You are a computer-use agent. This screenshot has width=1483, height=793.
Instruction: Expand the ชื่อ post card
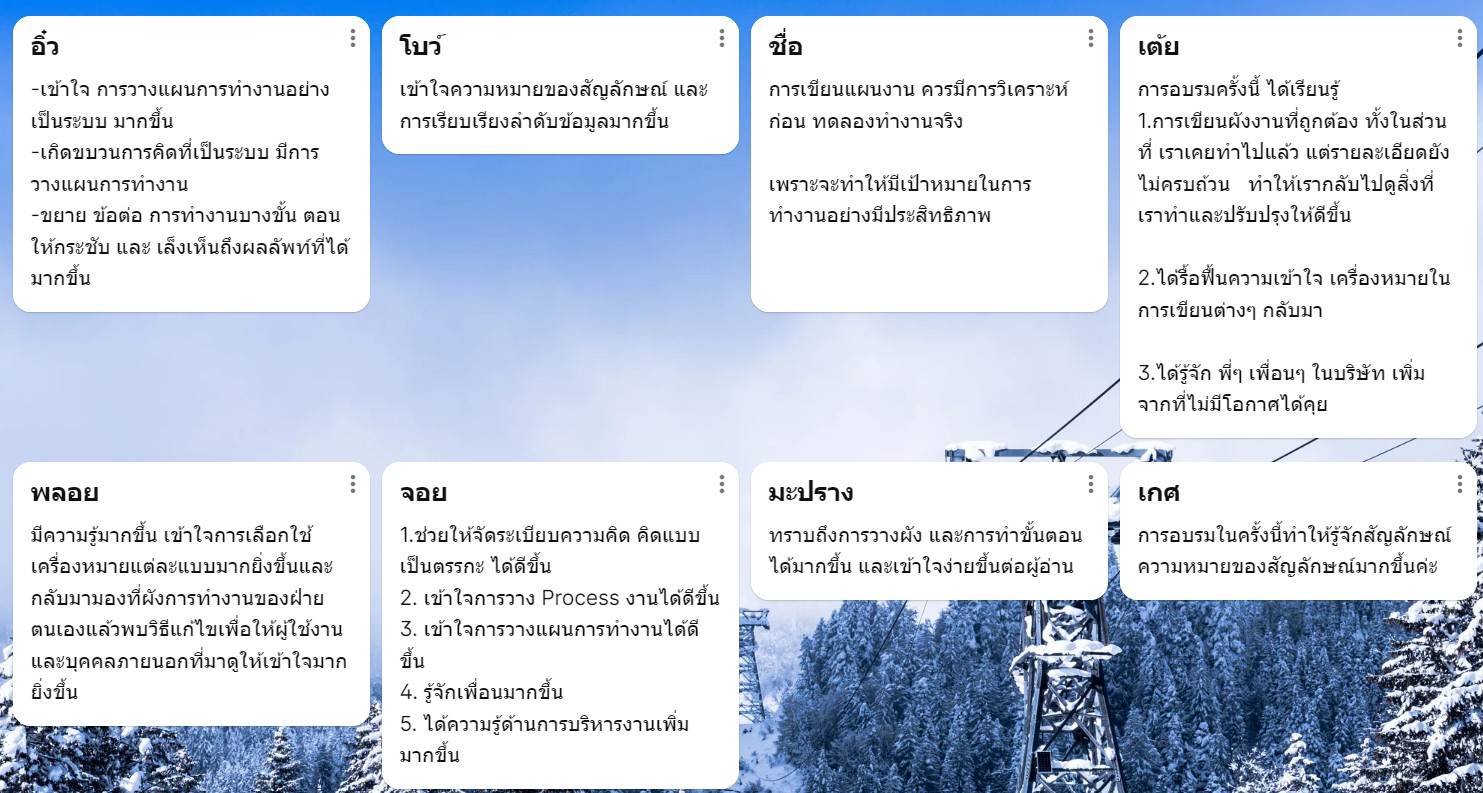[x=928, y=180]
